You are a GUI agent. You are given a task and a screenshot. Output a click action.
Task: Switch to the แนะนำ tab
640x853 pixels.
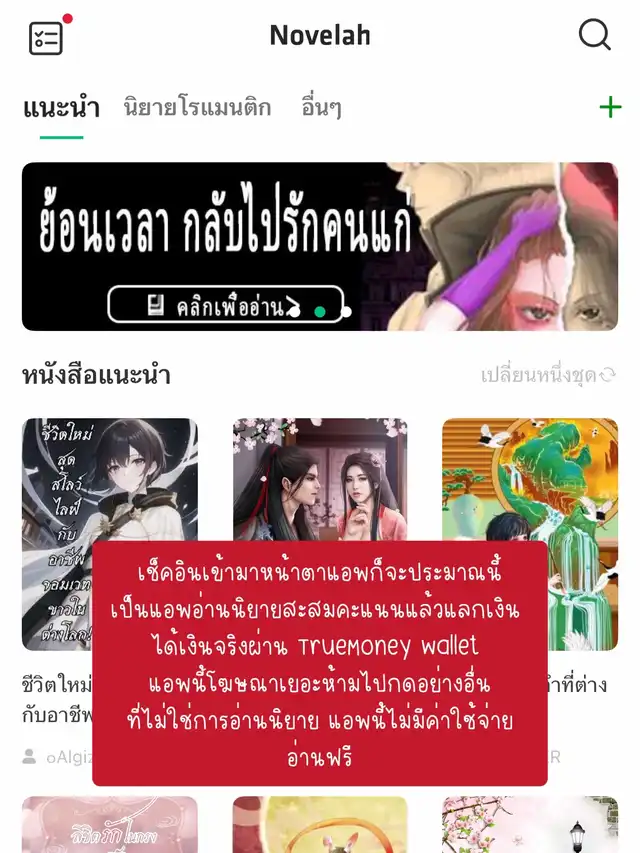61,108
